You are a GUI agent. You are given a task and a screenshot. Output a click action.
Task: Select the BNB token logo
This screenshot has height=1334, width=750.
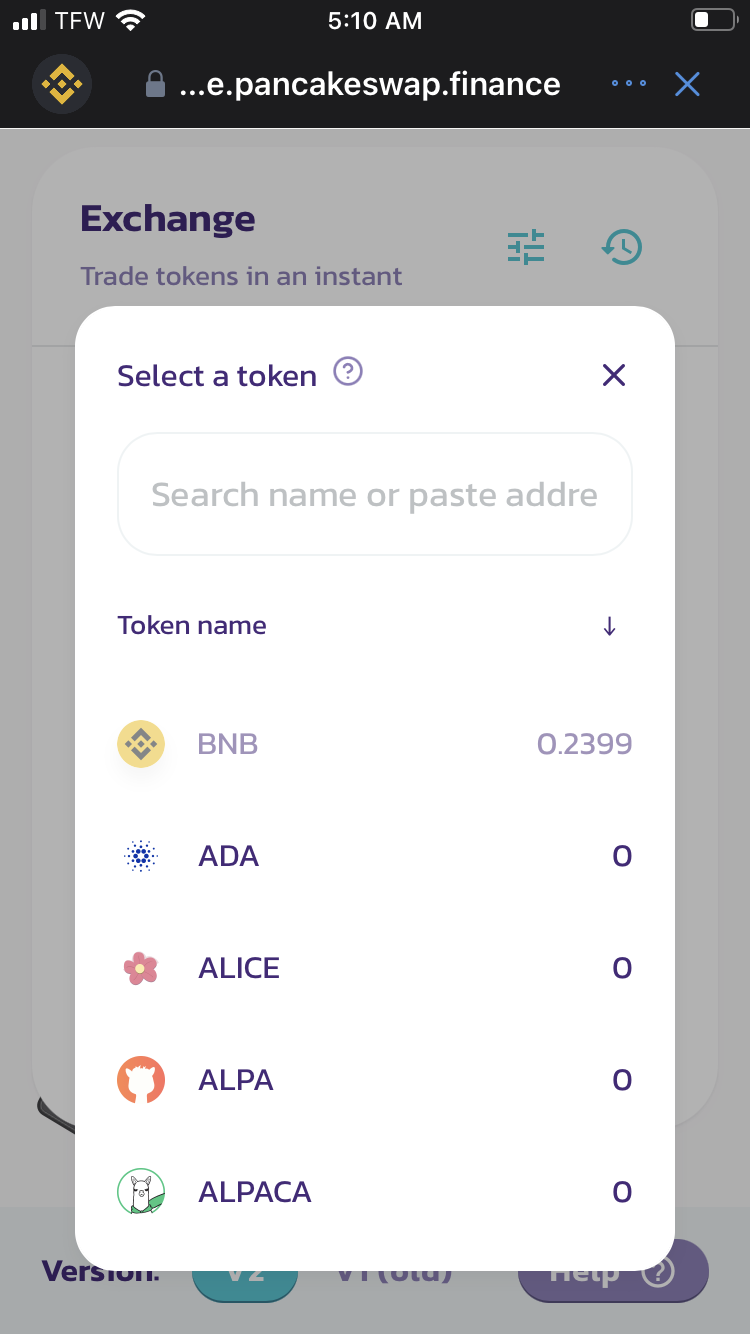[141, 743]
